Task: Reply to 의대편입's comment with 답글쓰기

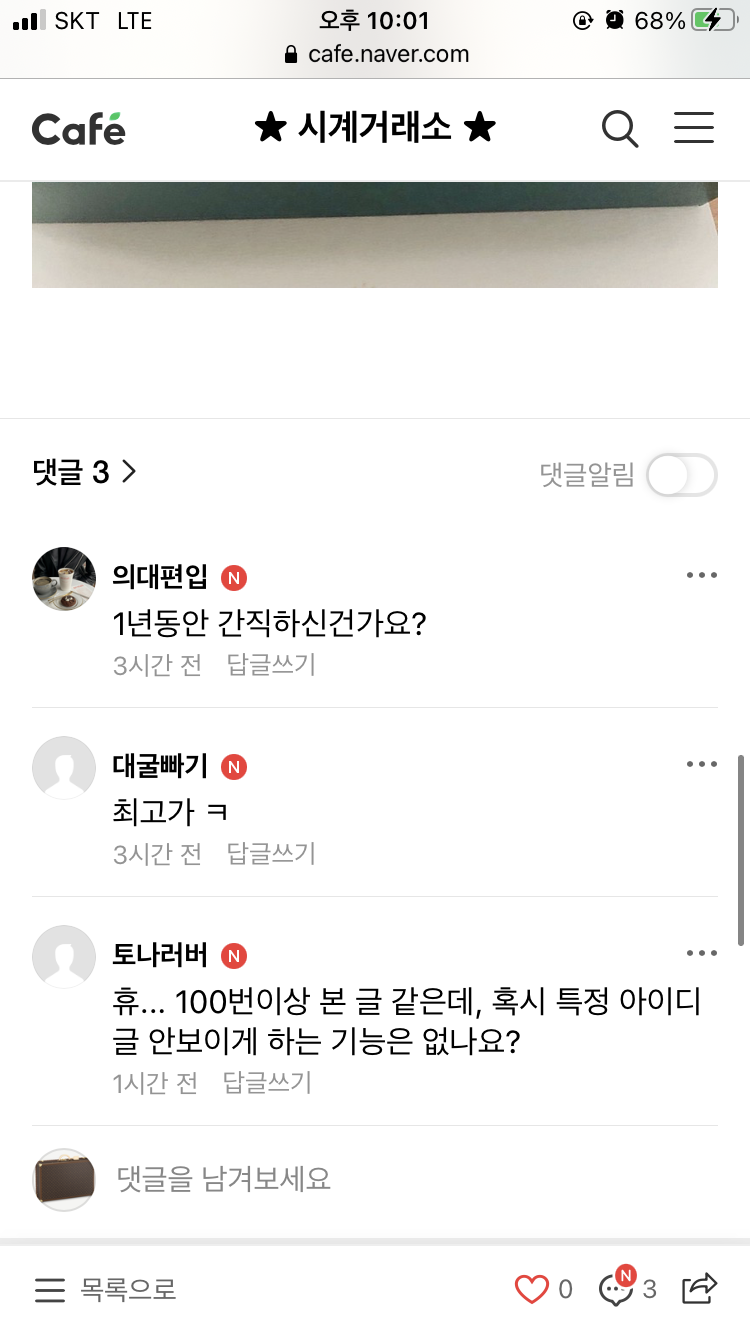Action: [271, 665]
